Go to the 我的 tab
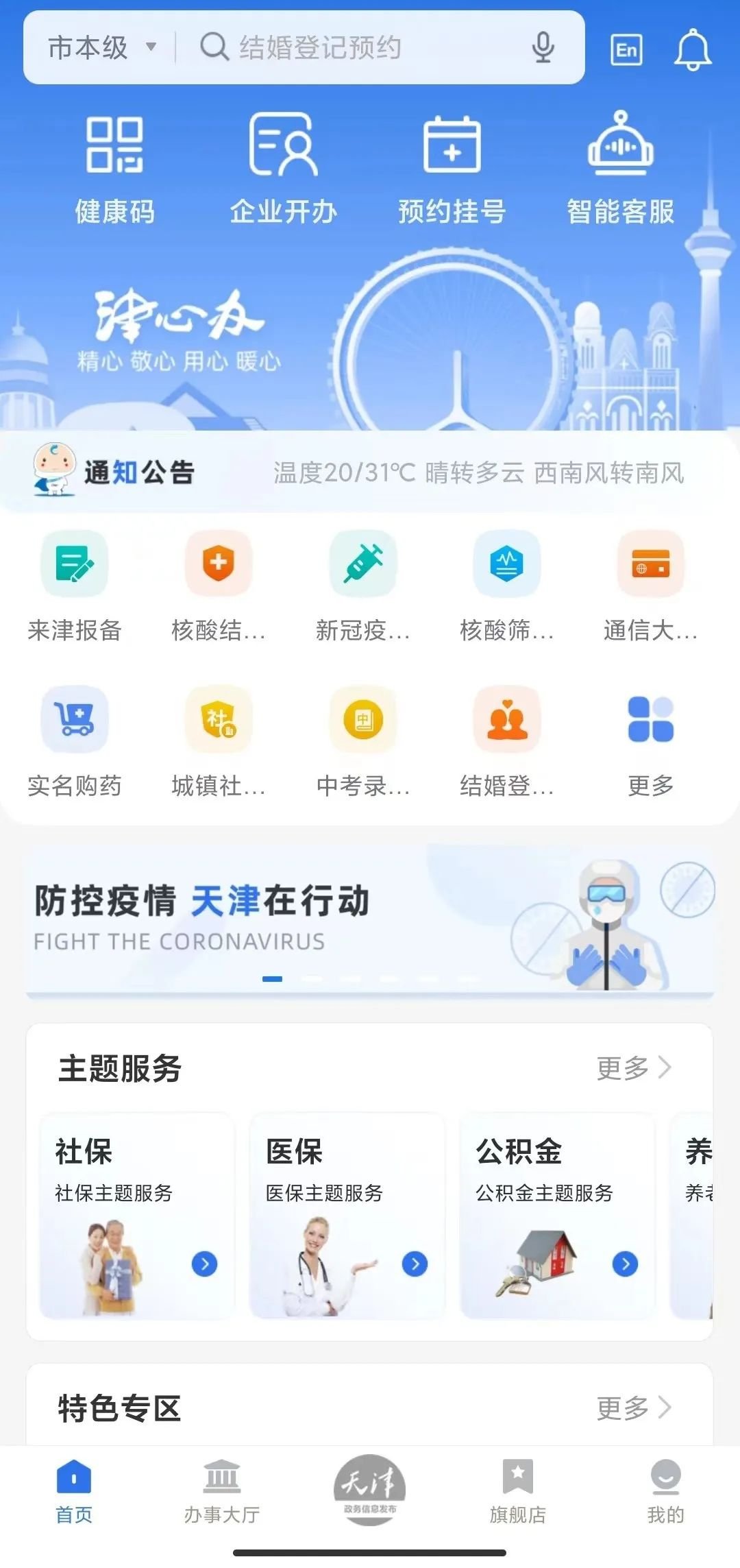 pos(665,1491)
